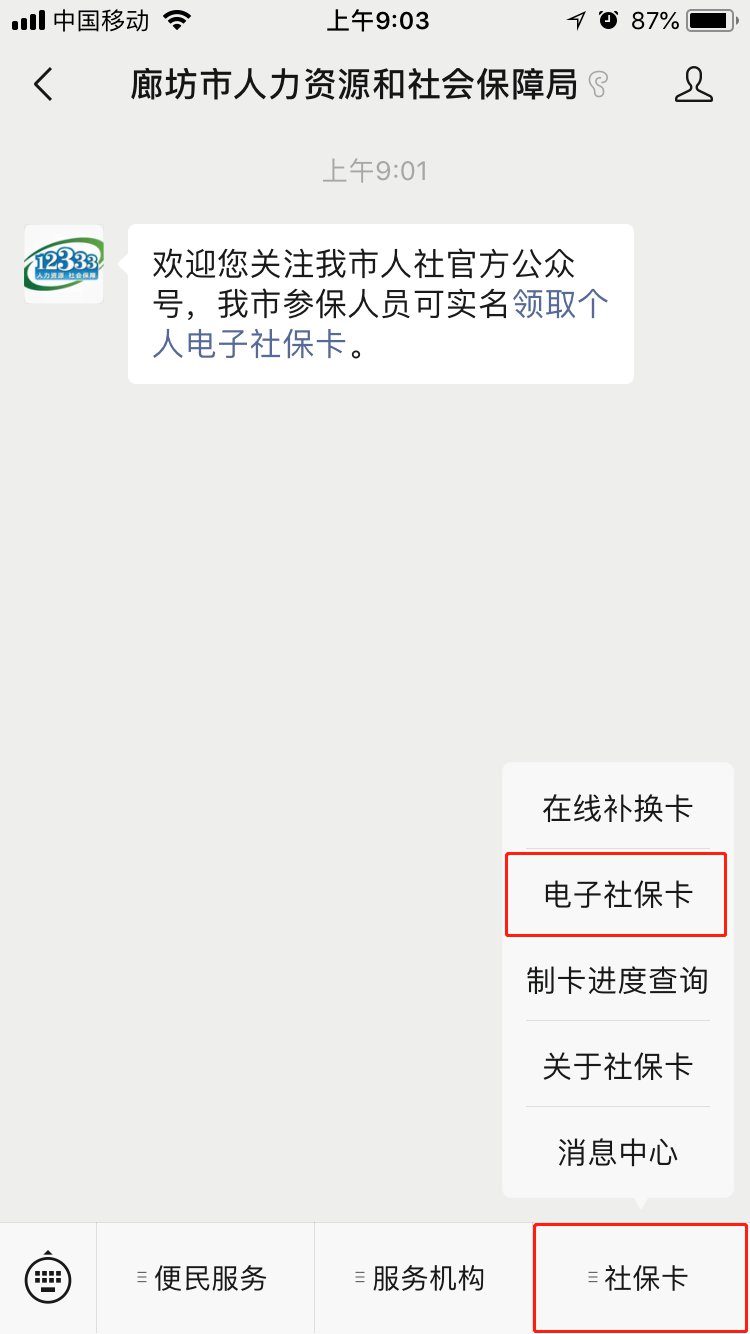Open 消息中心 from the menu

click(x=617, y=1152)
